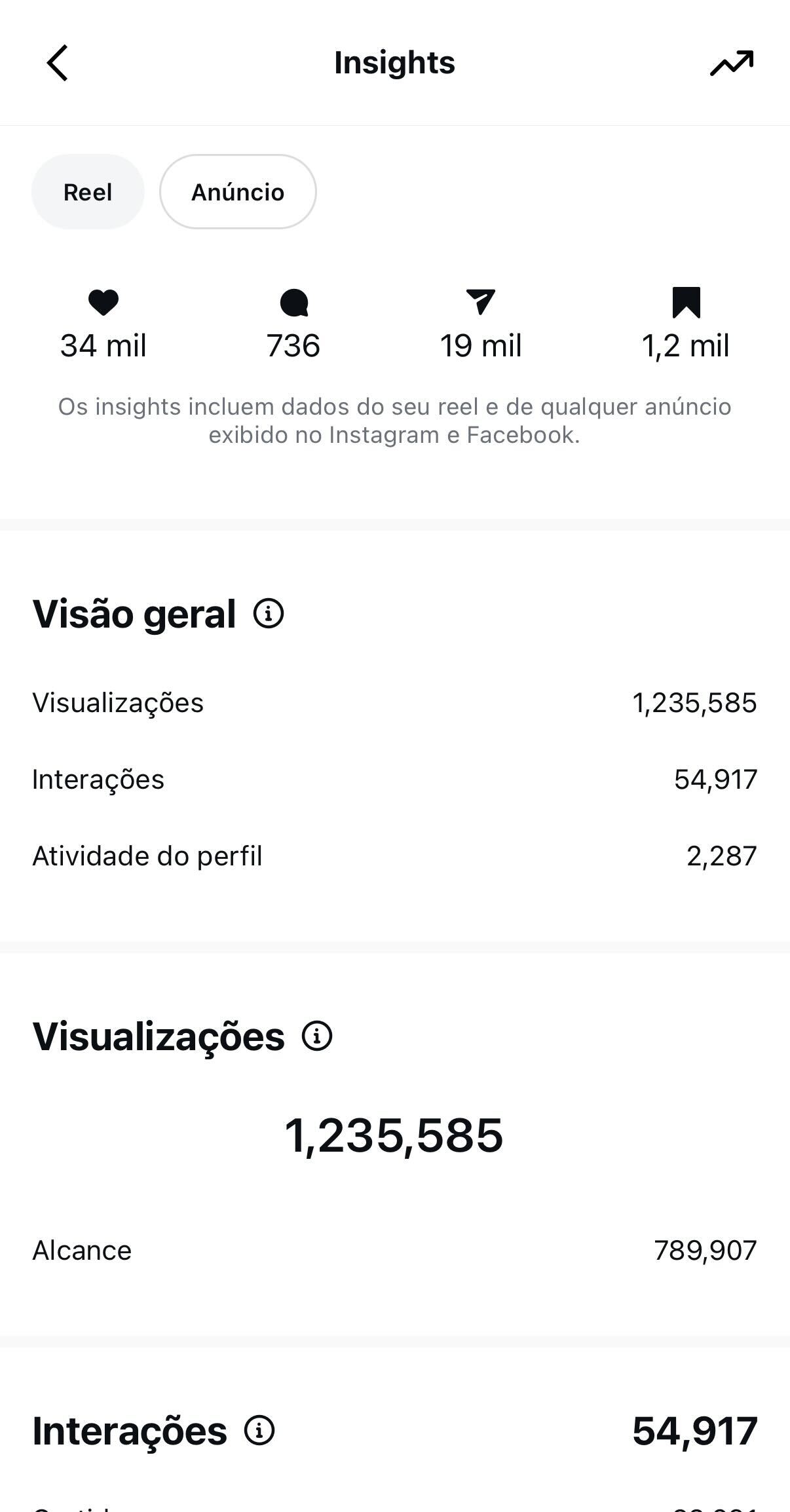Screen dimensions: 790x1512
Task: Switch to the Anúncio filter
Action: (238, 191)
